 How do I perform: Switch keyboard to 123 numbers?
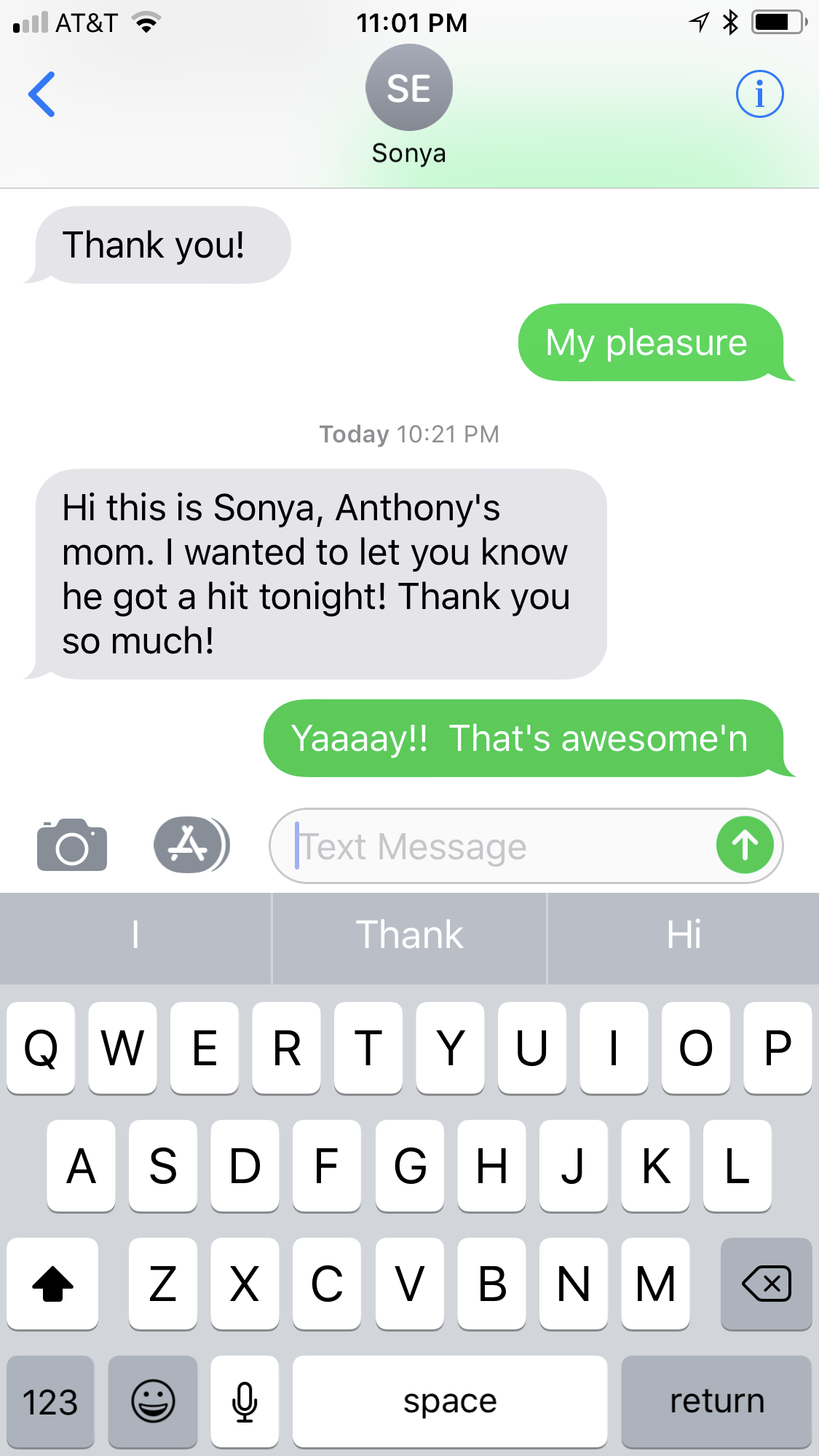50,1401
